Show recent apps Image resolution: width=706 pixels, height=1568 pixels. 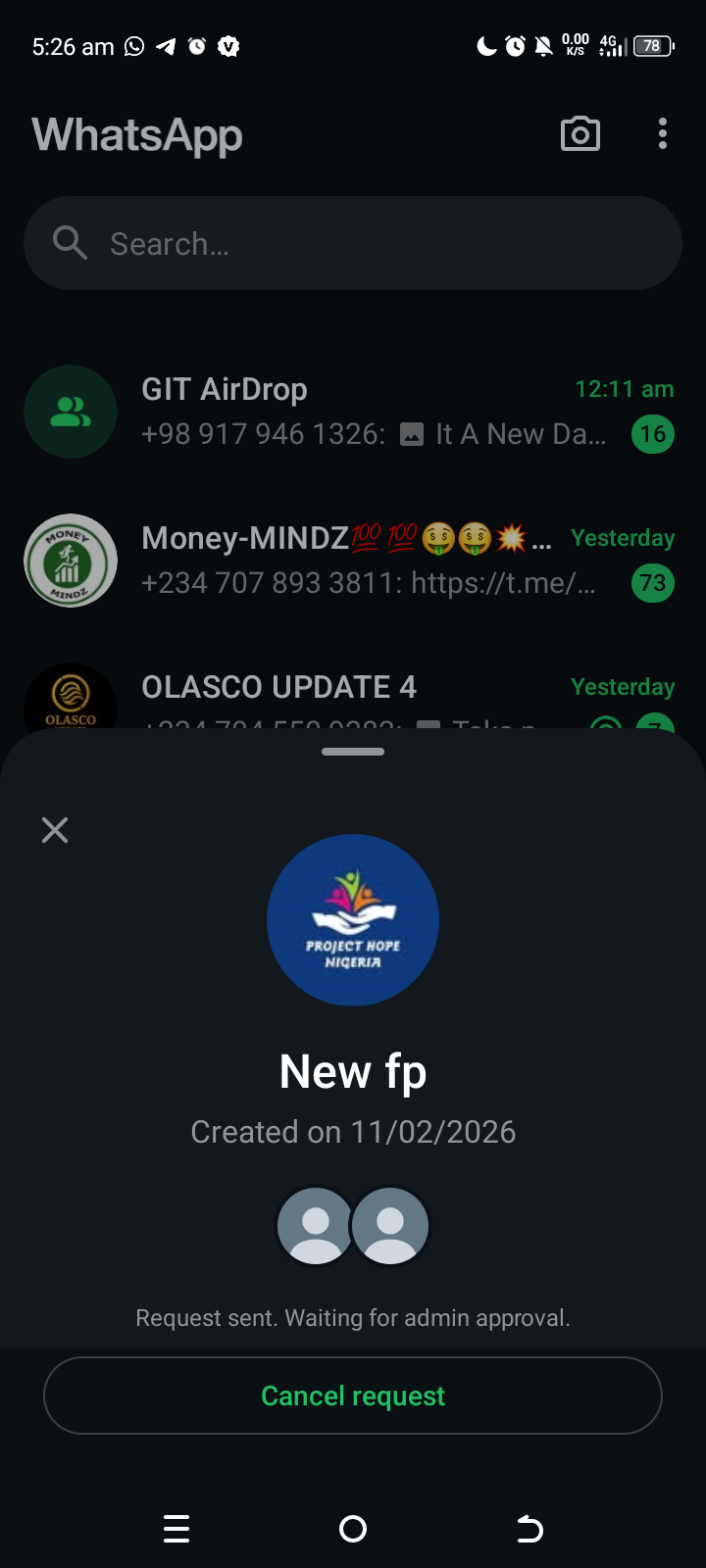click(176, 1529)
